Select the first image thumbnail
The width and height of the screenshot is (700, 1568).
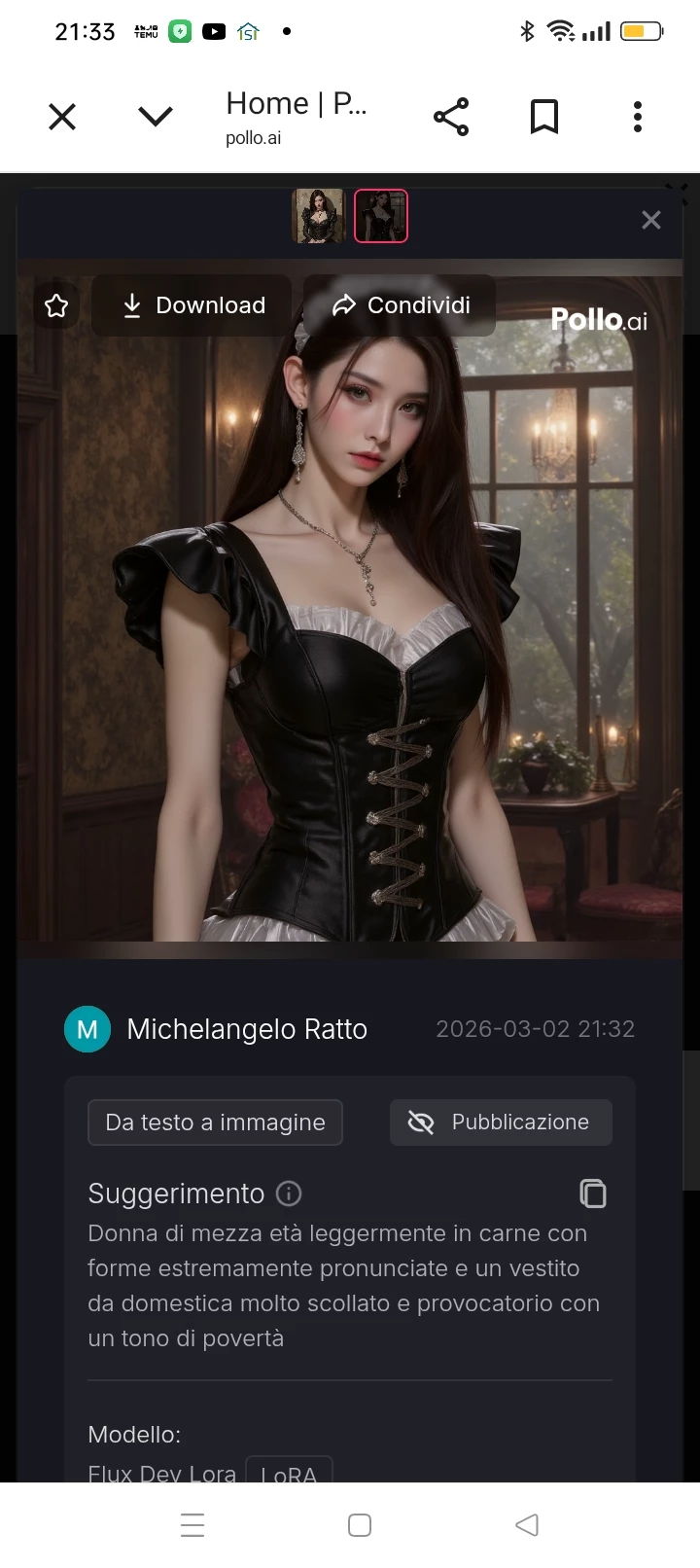(318, 216)
